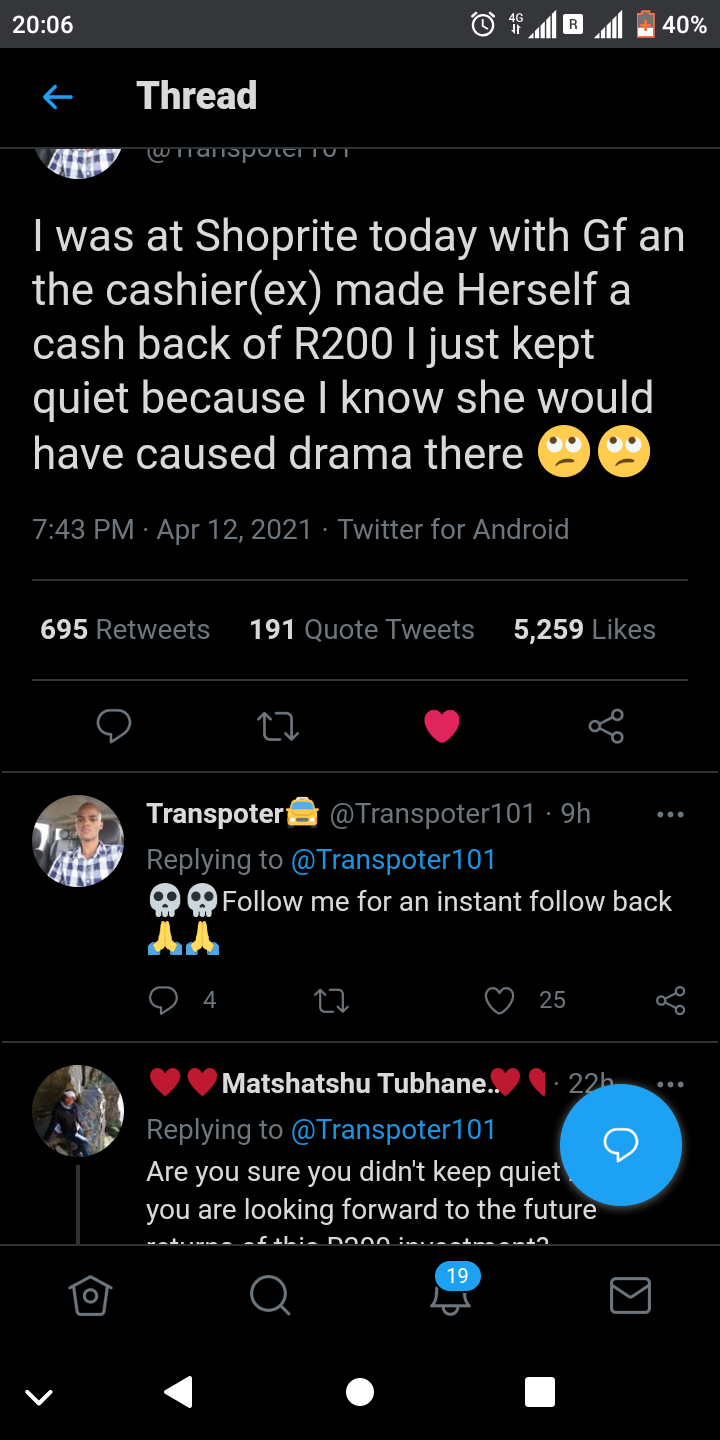720x1440 pixels.
Task: Open overflow menu on Transpoter's reply
Action: click(x=670, y=814)
